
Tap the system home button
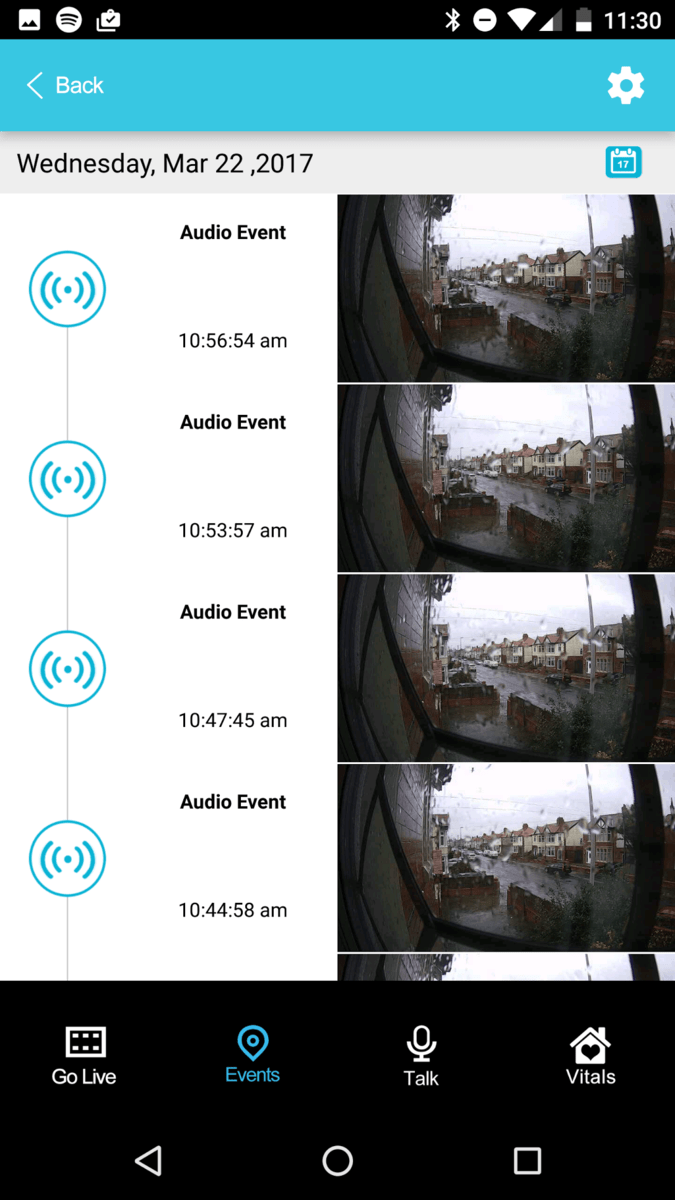coord(337,1160)
